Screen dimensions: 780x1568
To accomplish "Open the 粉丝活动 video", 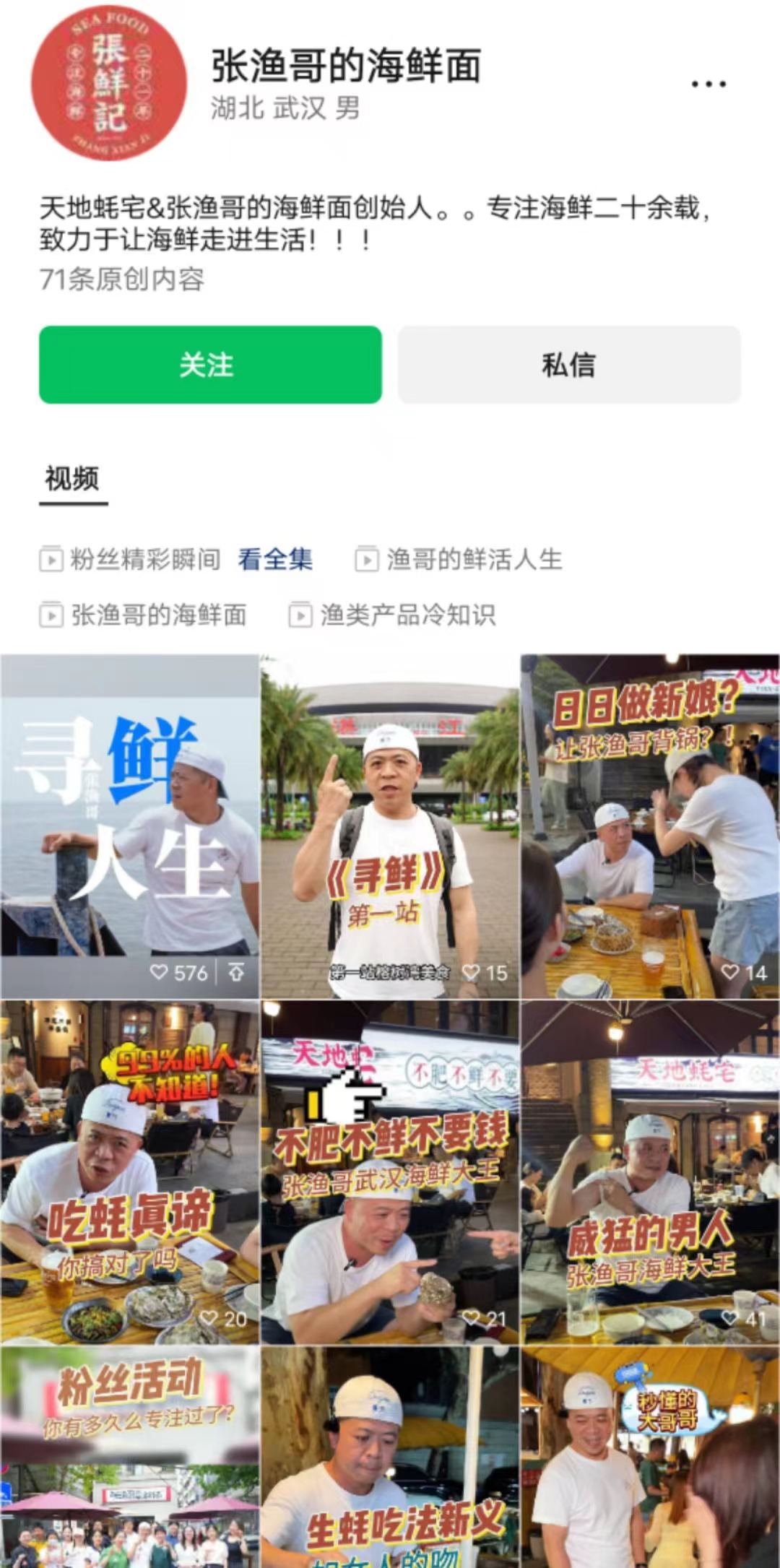I will tap(130, 1457).
